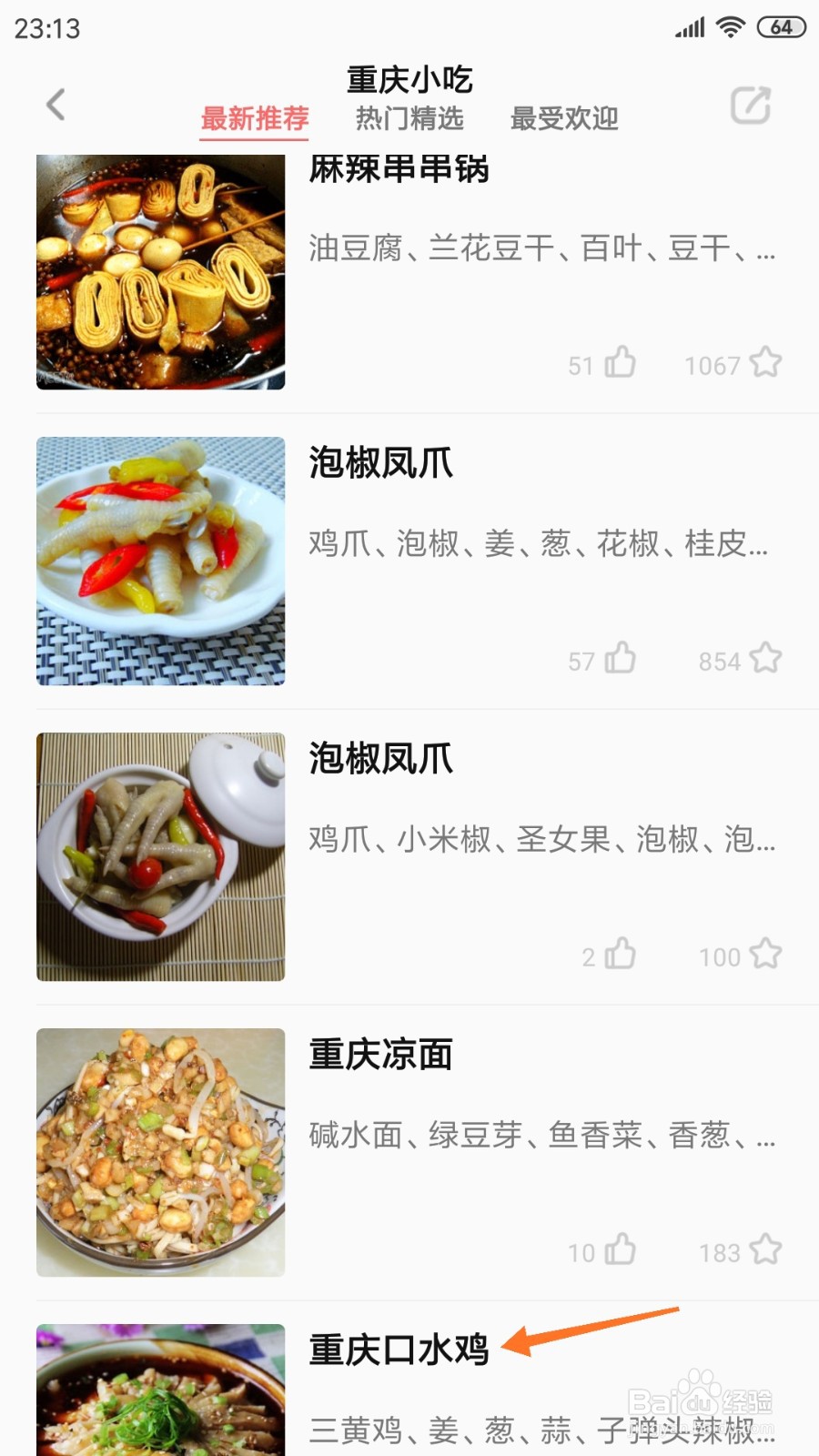Like the 麻辣串串锅 recipe
The height and width of the screenshot is (1456, 819).
point(621,363)
